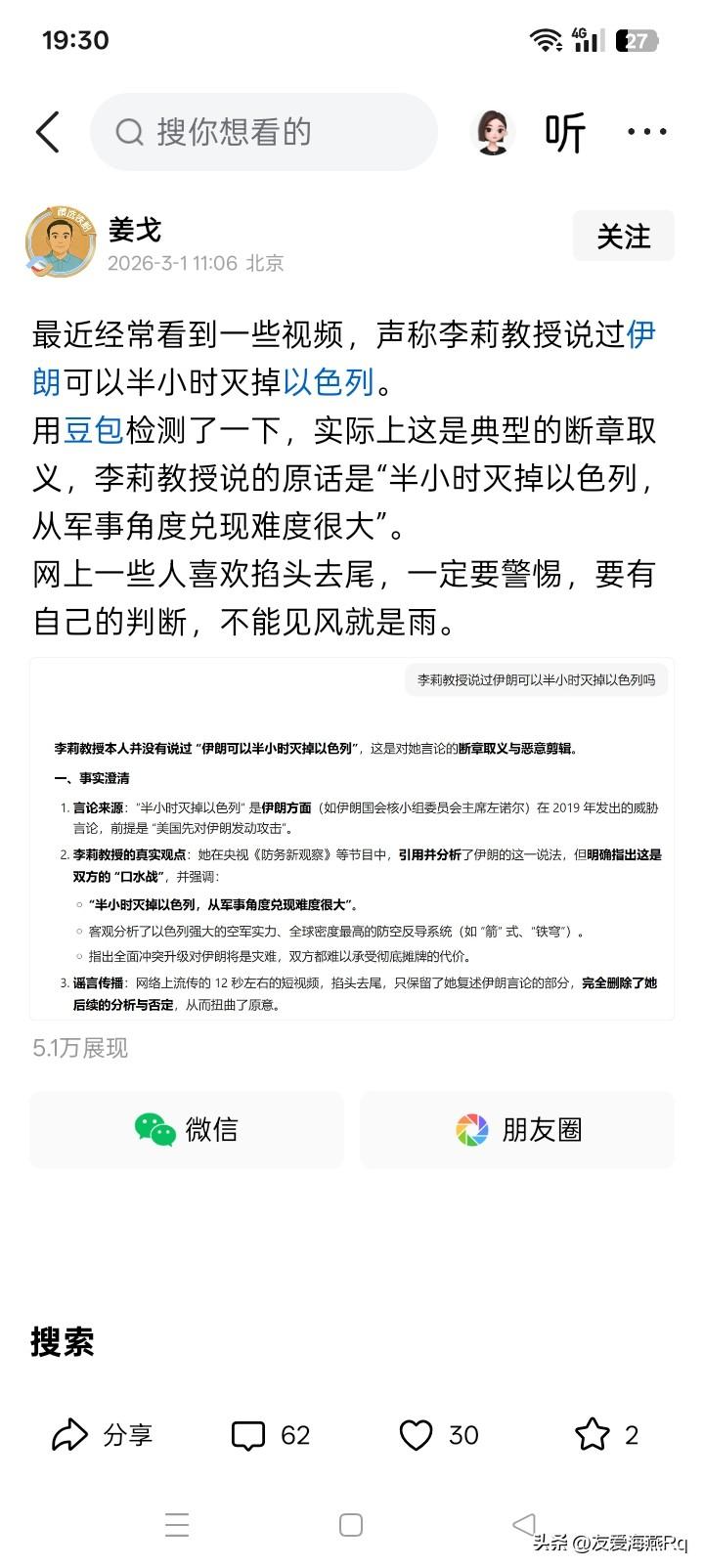Tap the back arrow at top left

(x=48, y=132)
